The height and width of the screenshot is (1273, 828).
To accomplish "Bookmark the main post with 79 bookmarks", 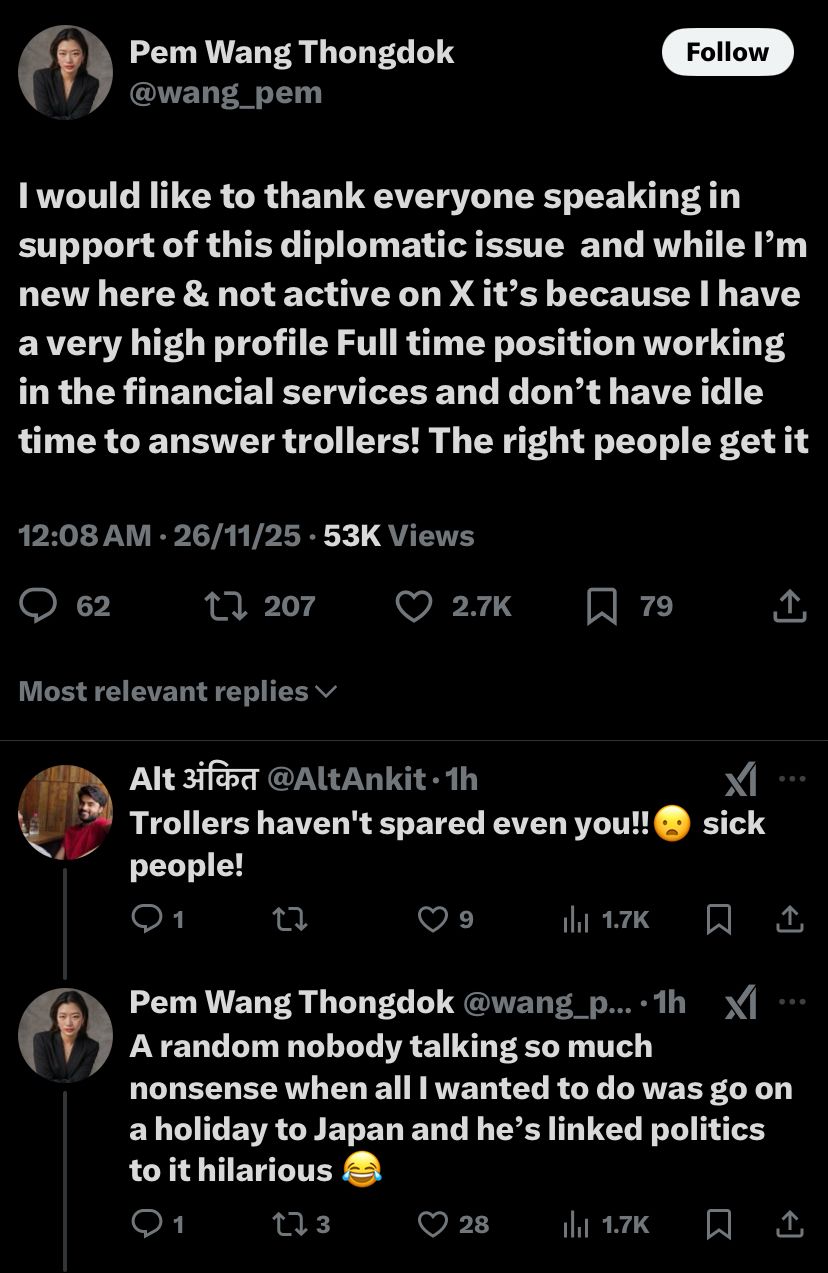I will click(601, 606).
